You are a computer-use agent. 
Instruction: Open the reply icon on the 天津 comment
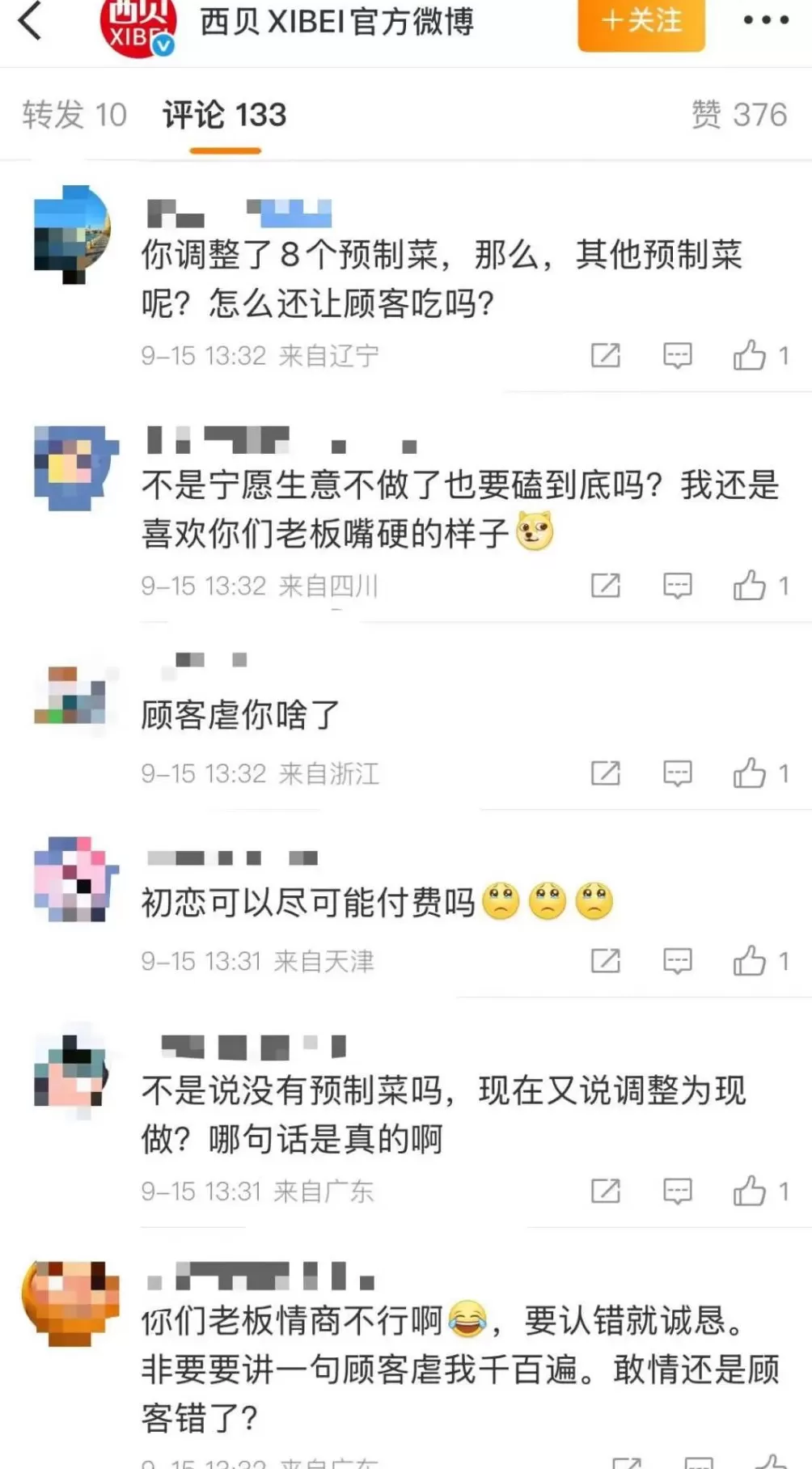(x=679, y=960)
